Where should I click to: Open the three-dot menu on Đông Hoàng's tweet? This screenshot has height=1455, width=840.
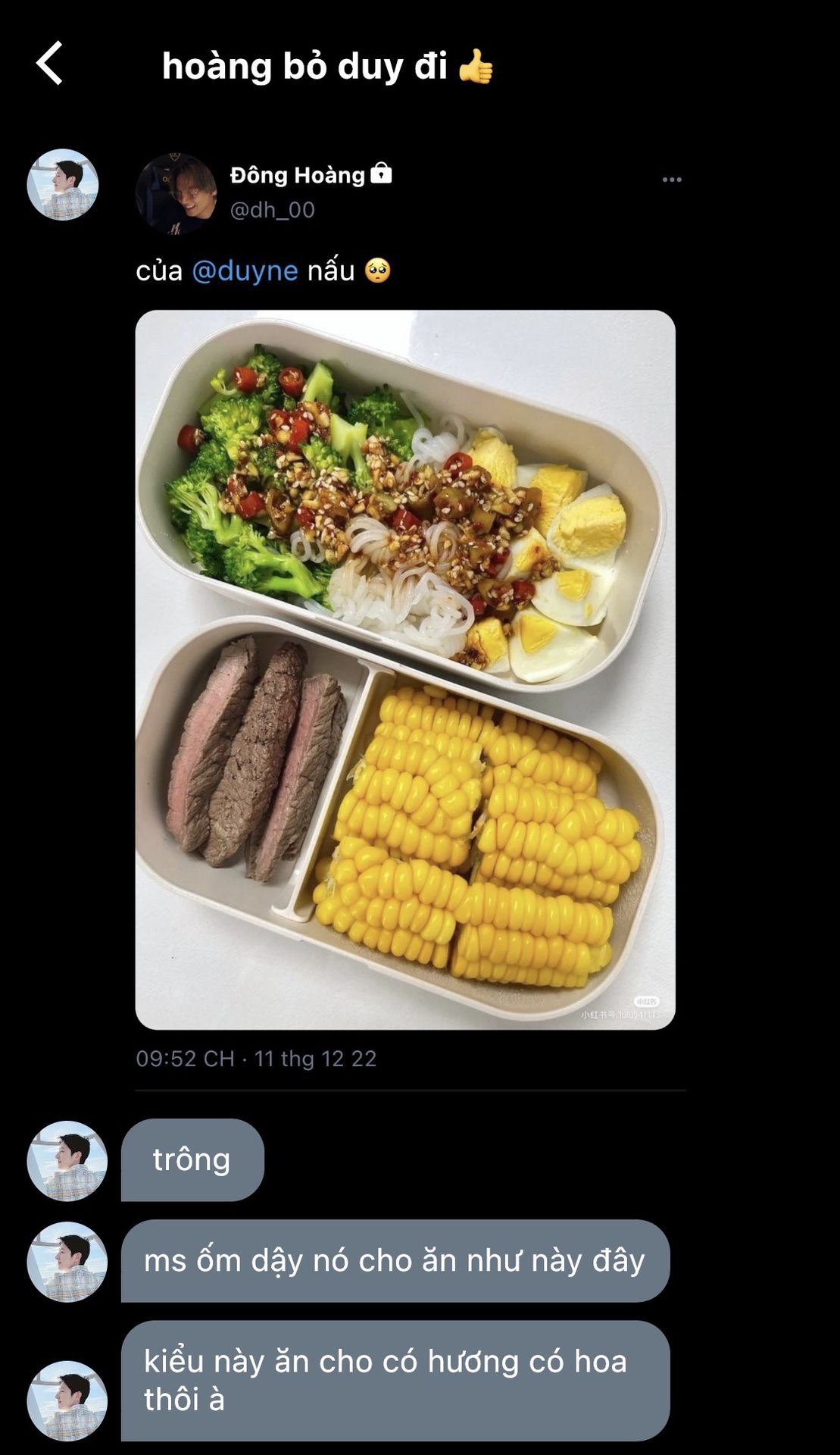pyautogui.click(x=671, y=180)
